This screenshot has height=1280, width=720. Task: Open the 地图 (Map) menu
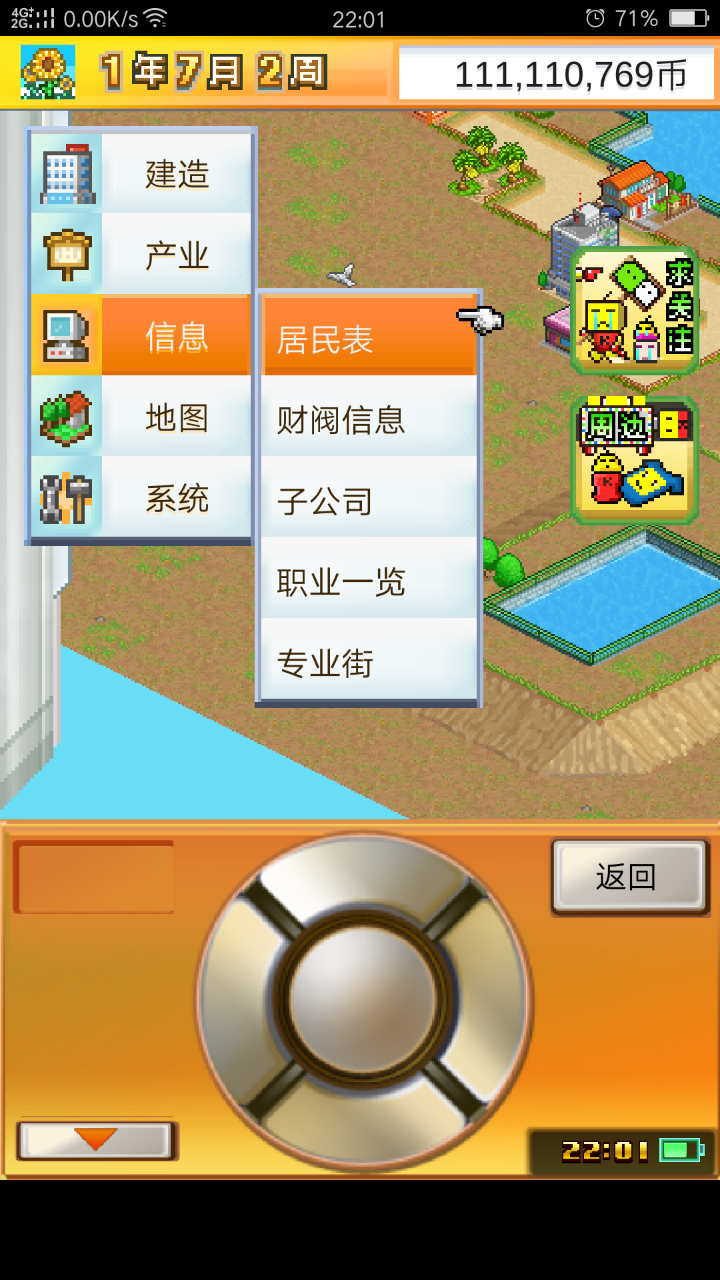pos(141,418)
